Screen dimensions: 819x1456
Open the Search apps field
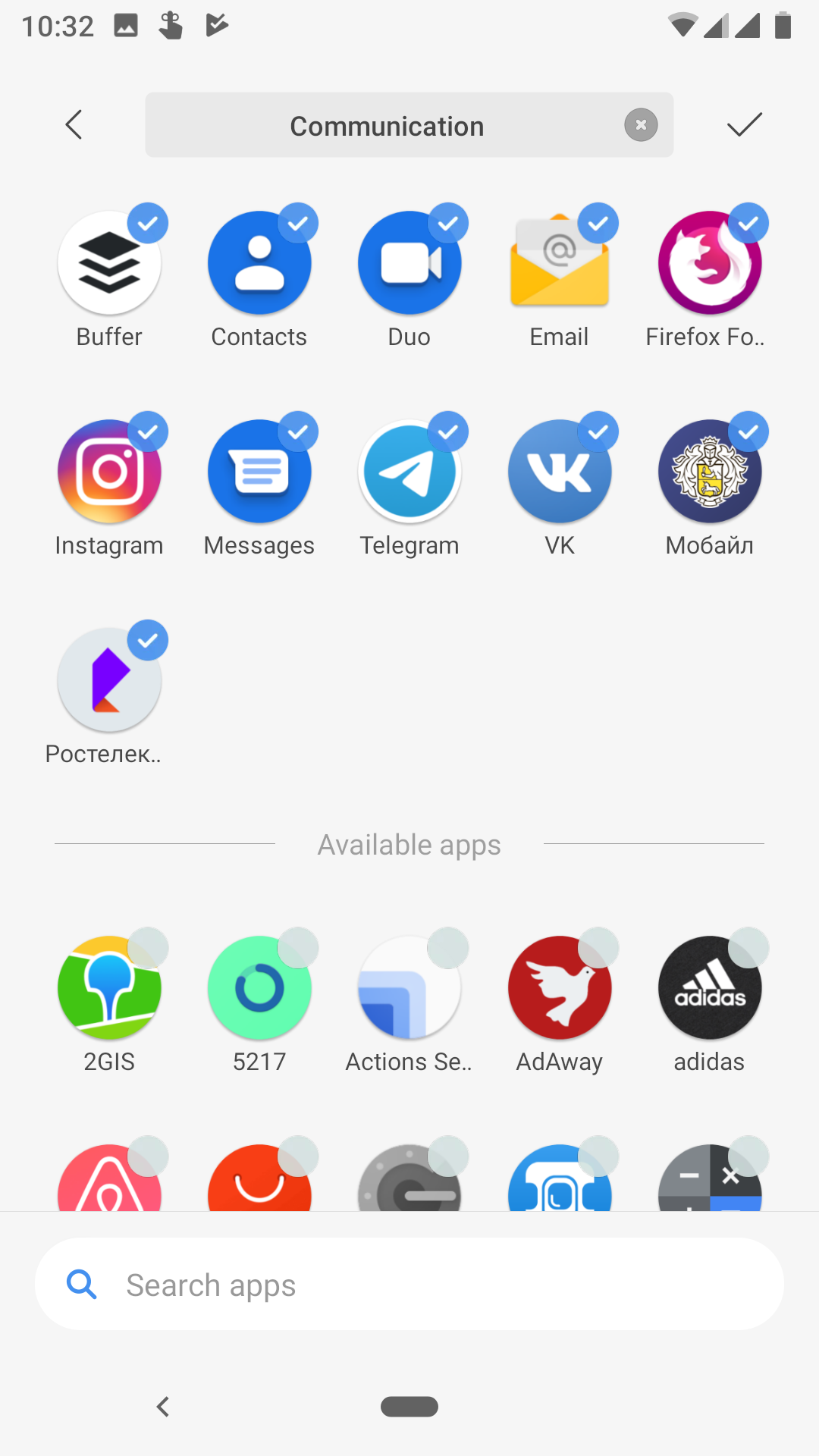coord(409,1285)
